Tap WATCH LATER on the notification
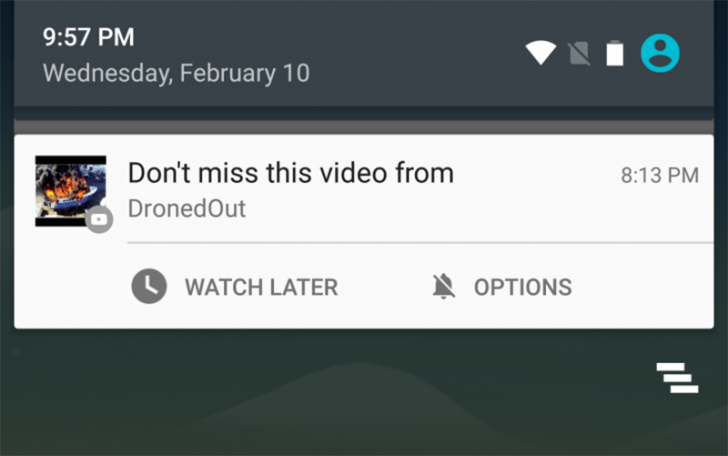 tap(236, 287)
